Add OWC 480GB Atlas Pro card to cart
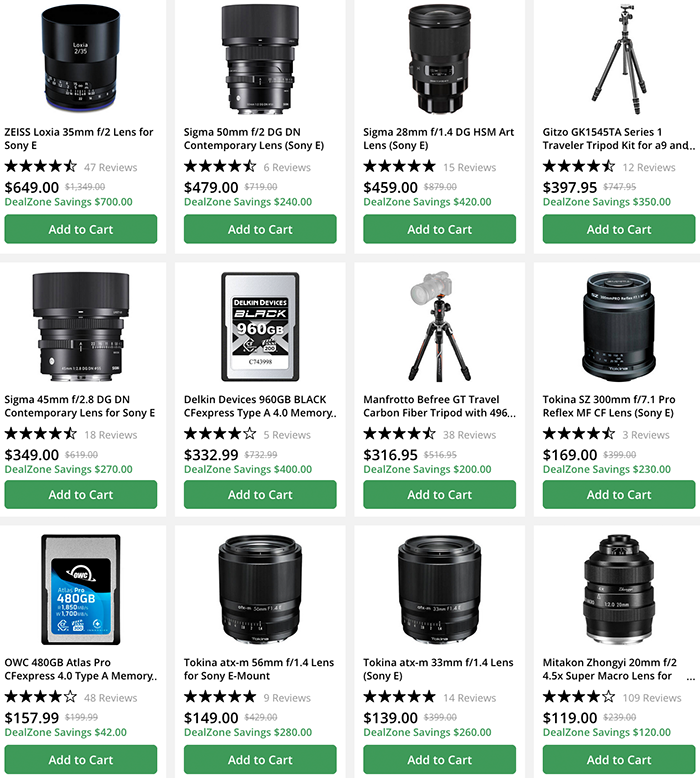700x778 pixels. (81, 759)
